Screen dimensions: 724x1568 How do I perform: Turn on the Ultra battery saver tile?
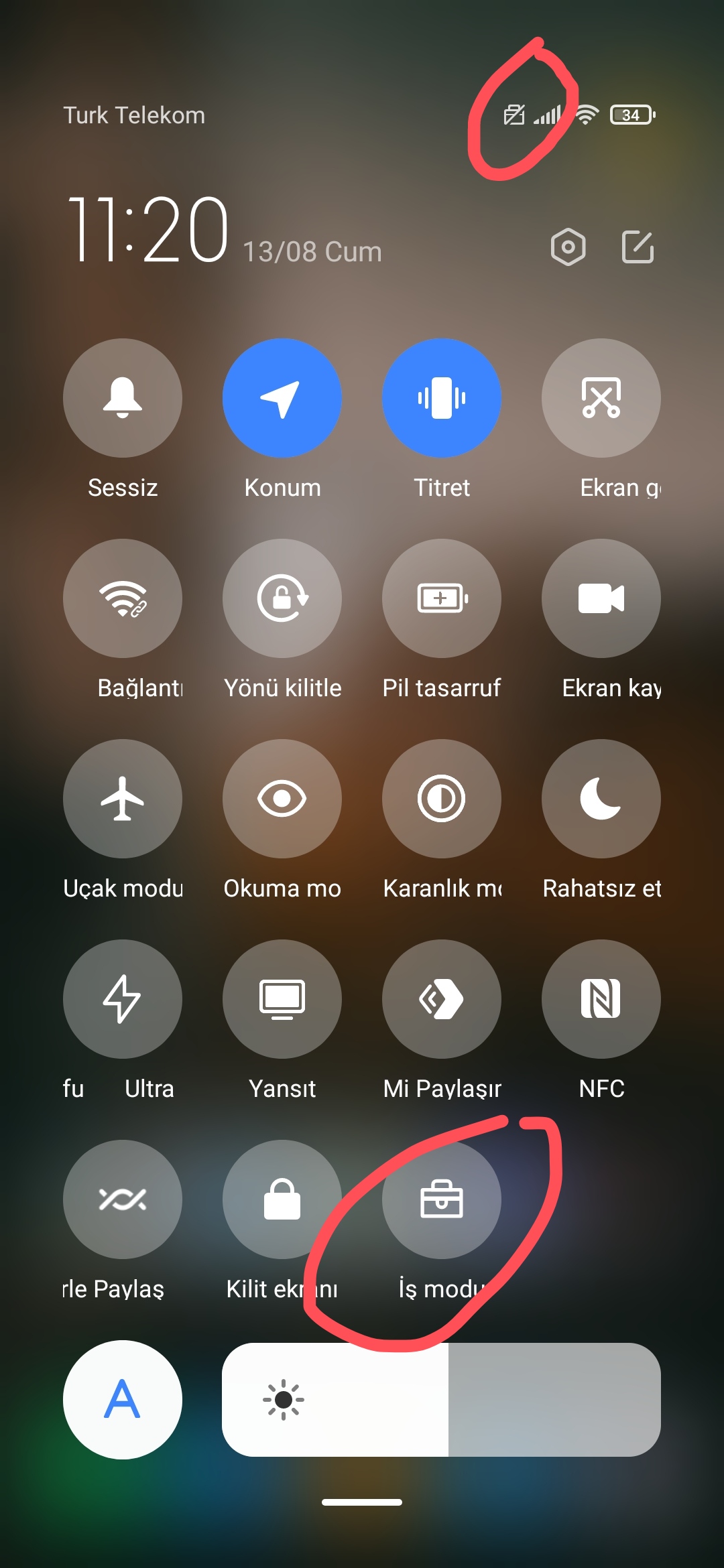(x=123, y=999)
